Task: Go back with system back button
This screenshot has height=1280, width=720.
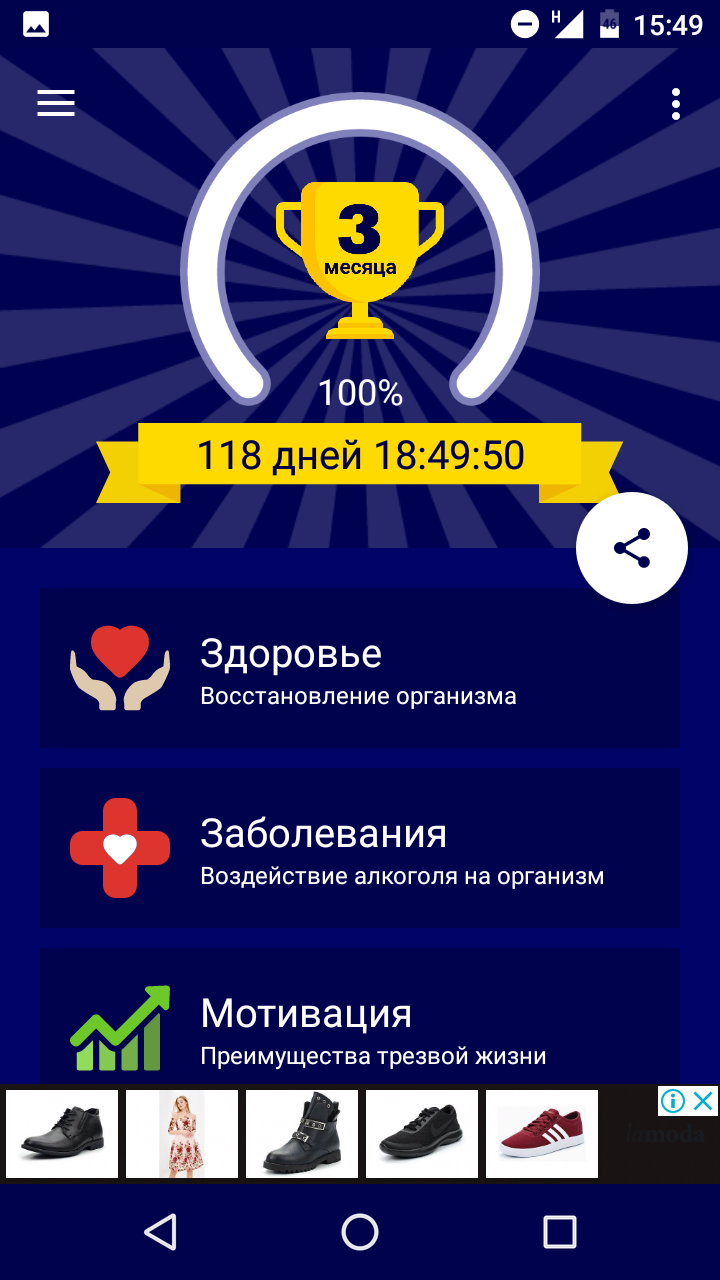Action: 160,1232
